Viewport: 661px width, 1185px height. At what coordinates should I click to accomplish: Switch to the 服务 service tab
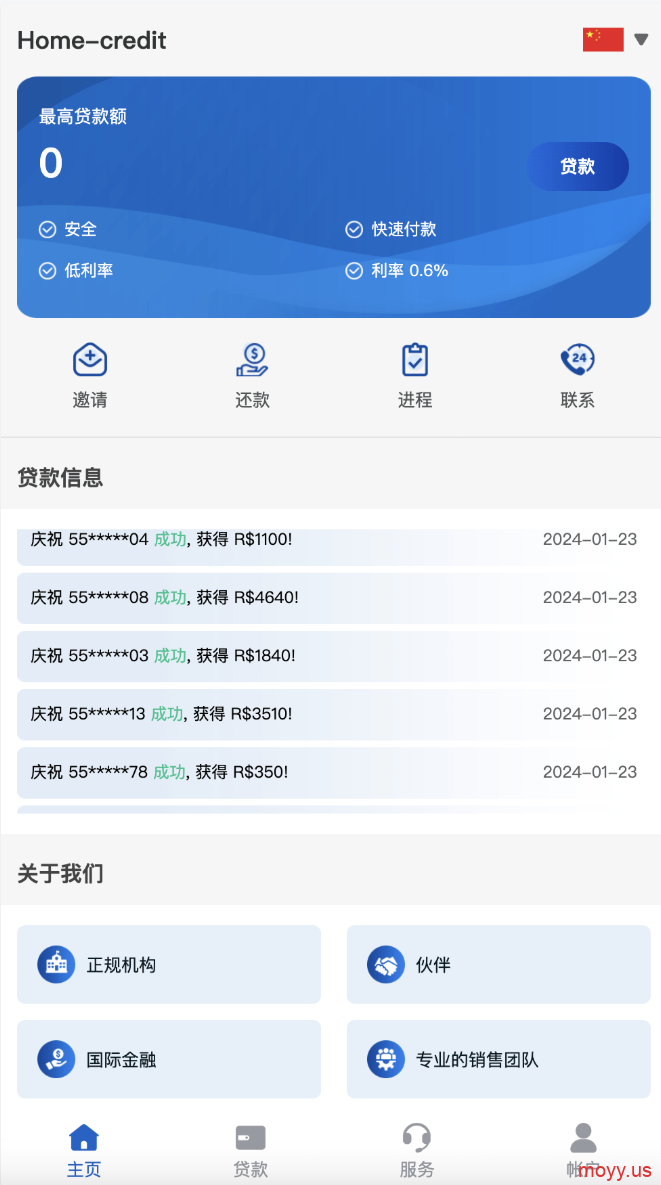[417, 1150]
